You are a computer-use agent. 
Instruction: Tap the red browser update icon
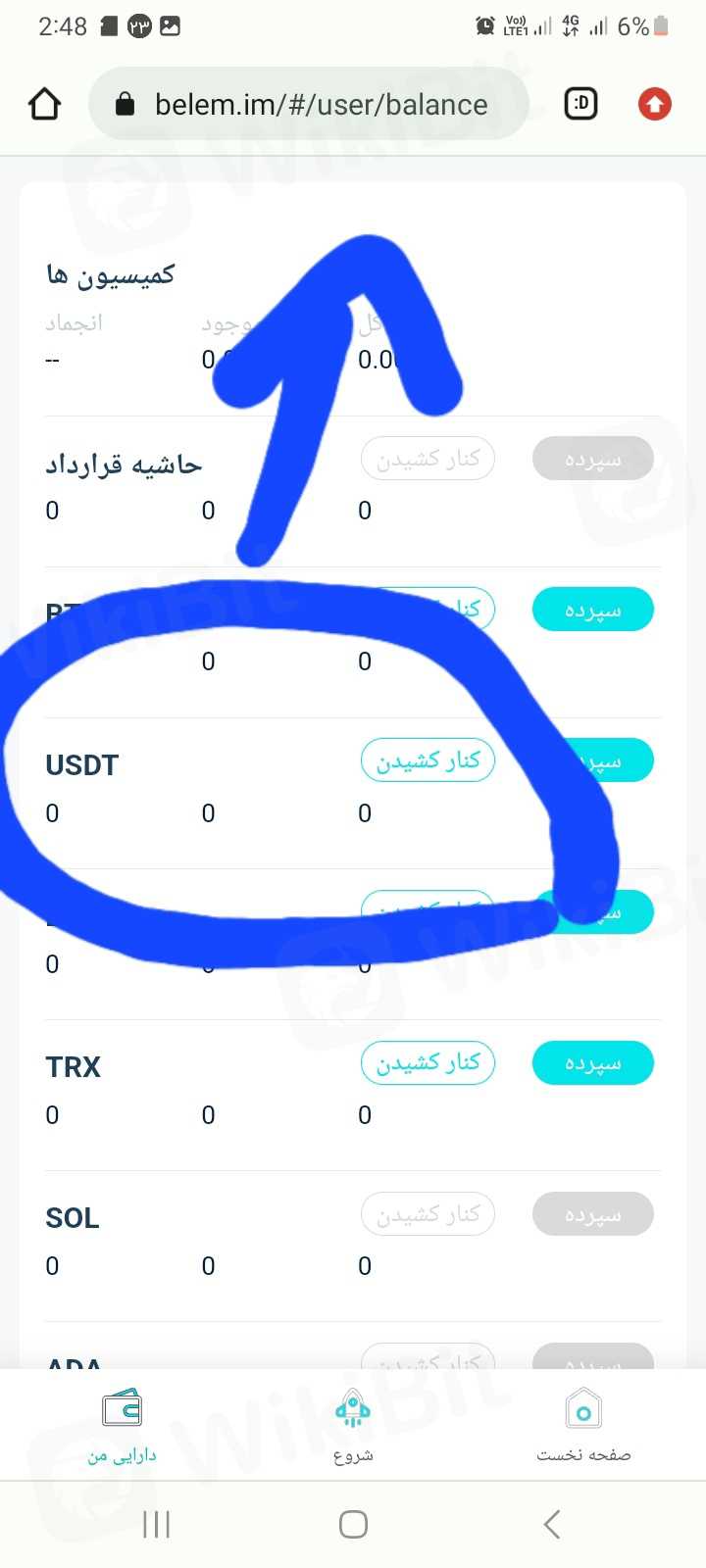[654, 103]
